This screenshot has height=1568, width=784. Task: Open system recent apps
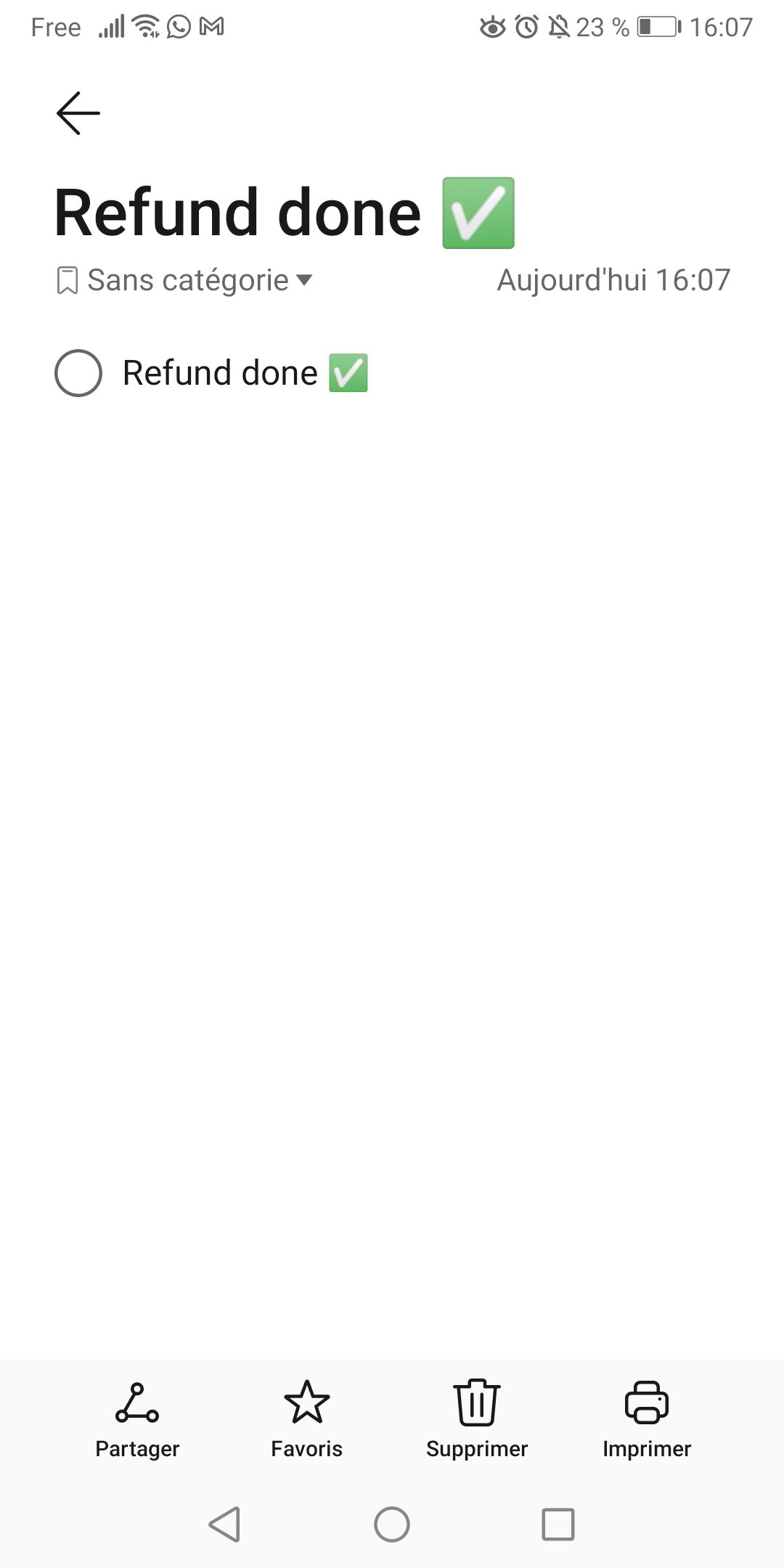coord(558,1524)
